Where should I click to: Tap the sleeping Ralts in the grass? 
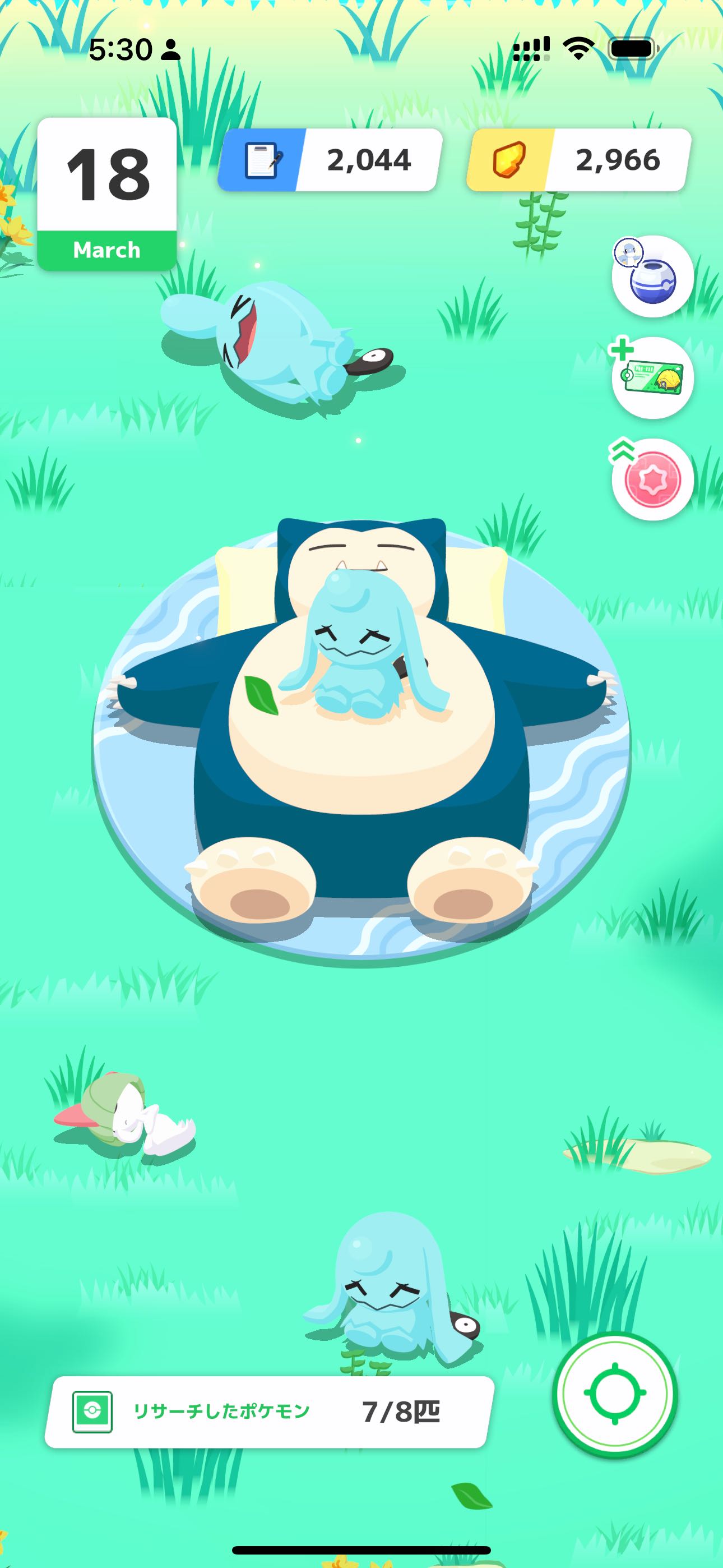125,1115
